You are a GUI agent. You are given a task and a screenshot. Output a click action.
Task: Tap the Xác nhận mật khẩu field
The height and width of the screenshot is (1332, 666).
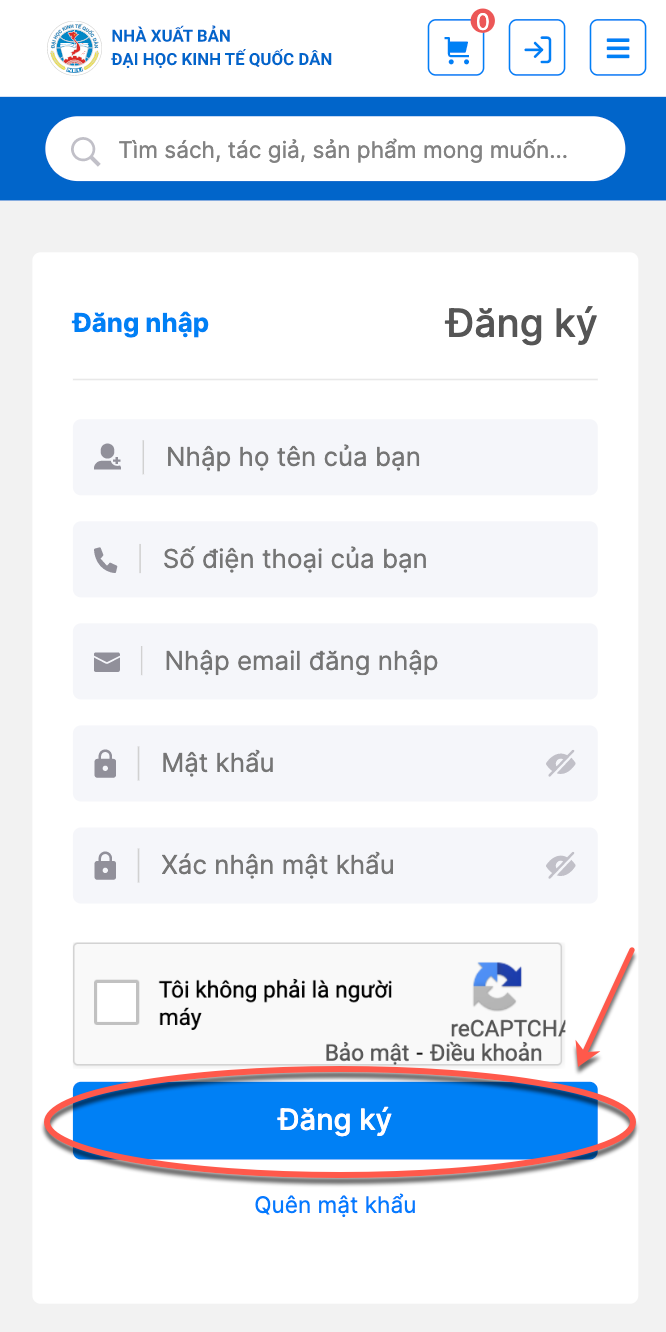pos(335,865)
